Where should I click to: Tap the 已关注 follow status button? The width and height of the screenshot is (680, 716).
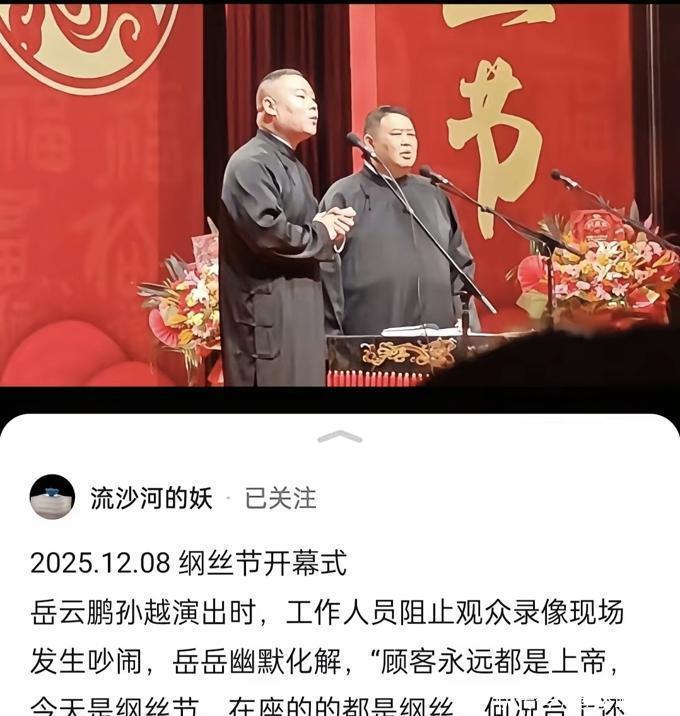[x=281, y=498]
